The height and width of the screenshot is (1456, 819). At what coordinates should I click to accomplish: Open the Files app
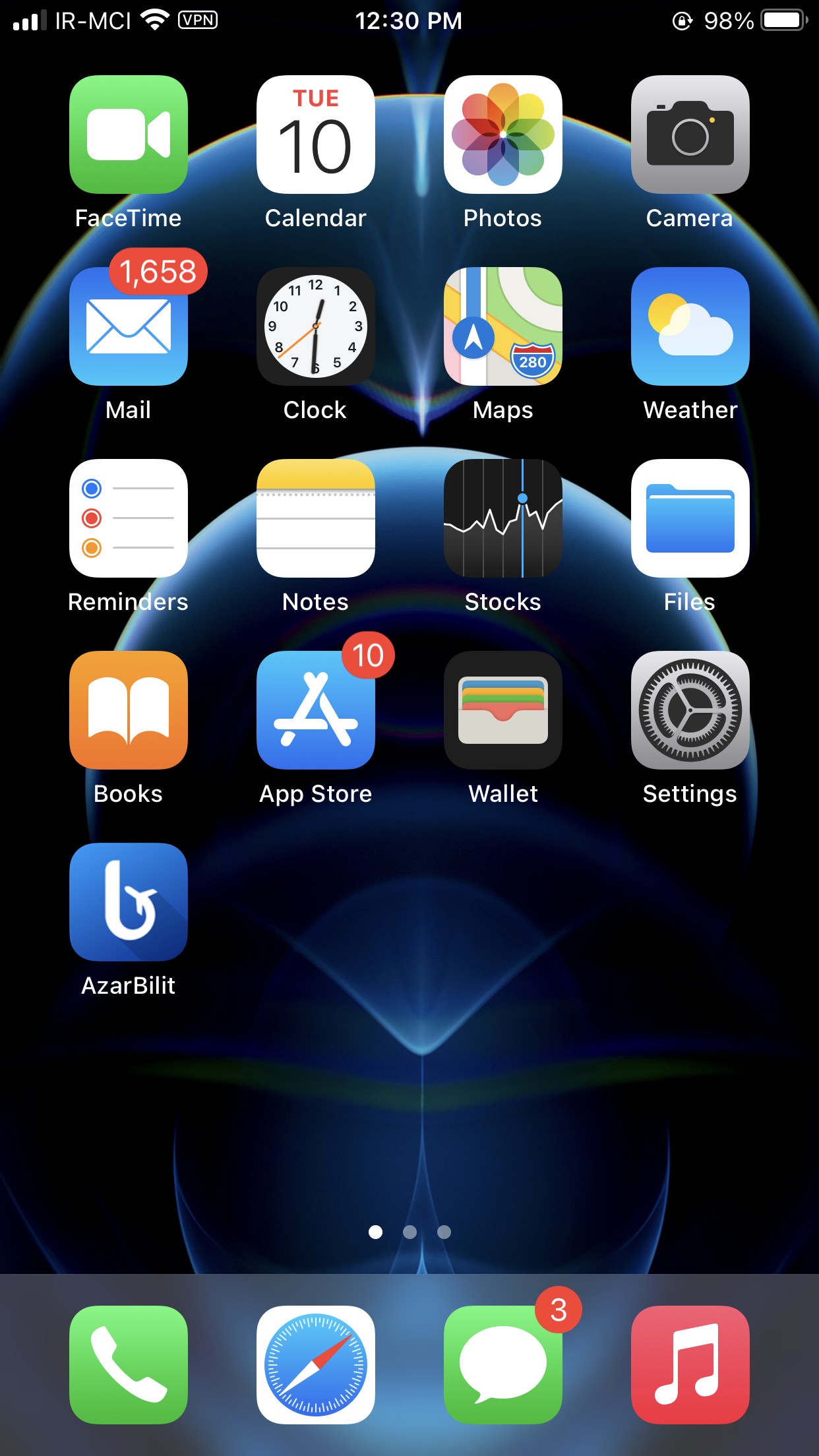(x=690, y=518)
